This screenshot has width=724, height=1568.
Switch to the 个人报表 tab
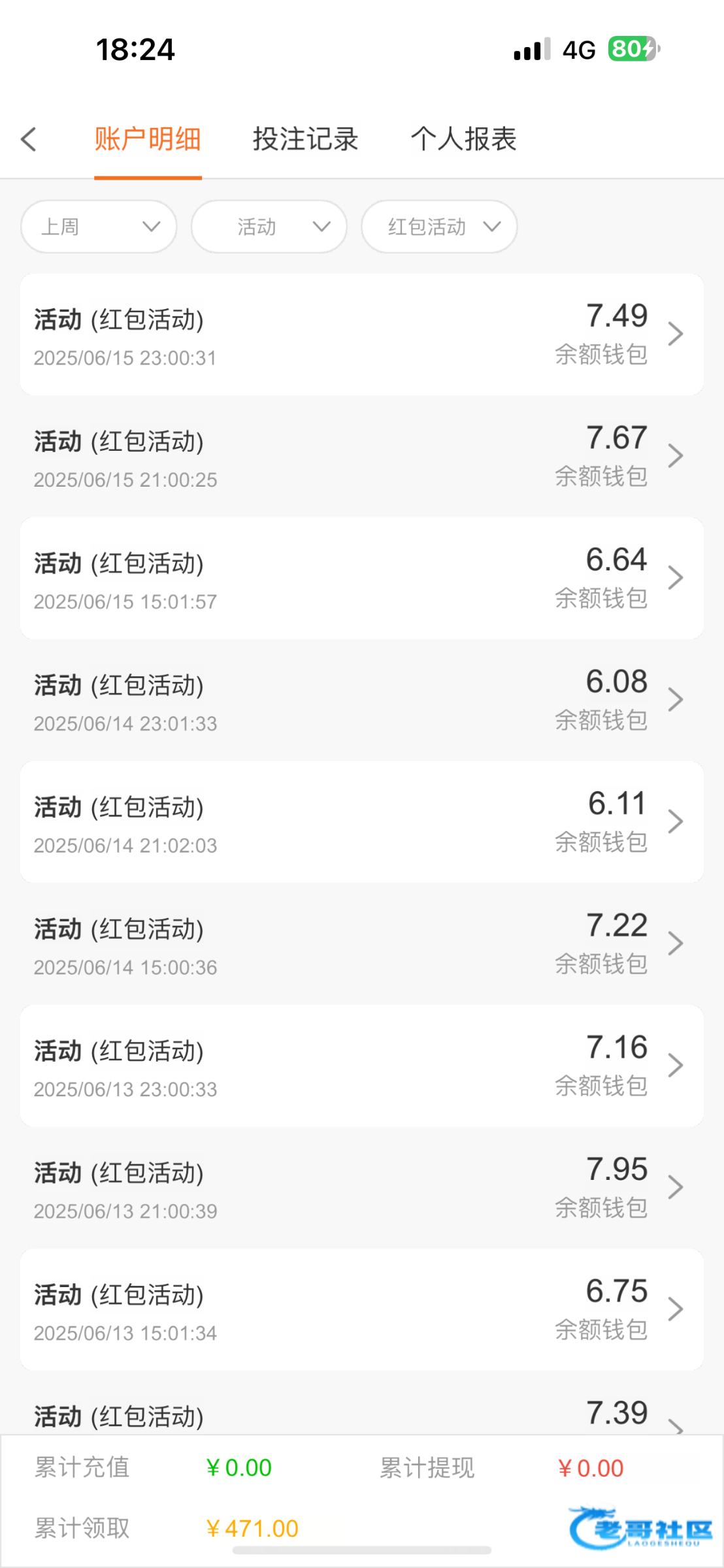coord(464,139)
